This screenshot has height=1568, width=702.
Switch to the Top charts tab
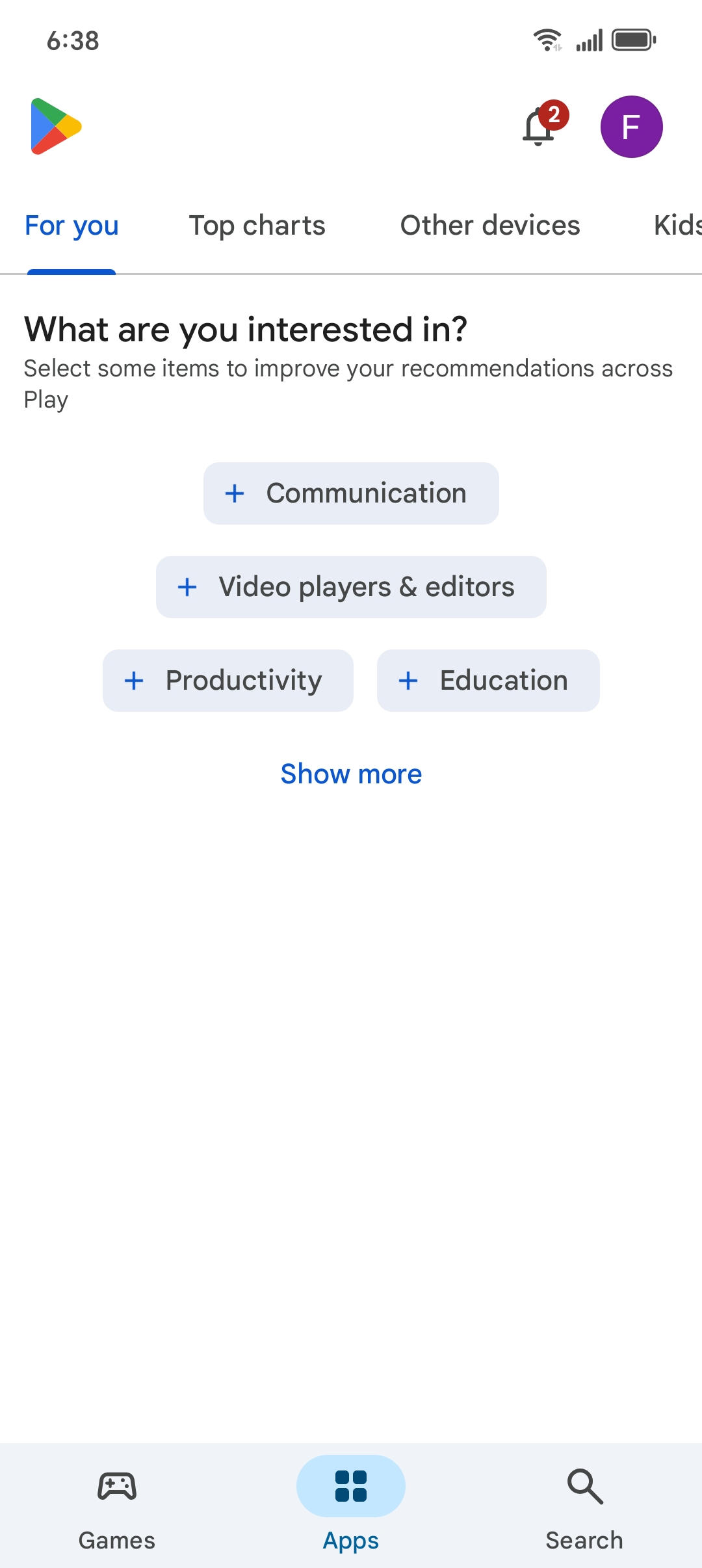[257, 226]
